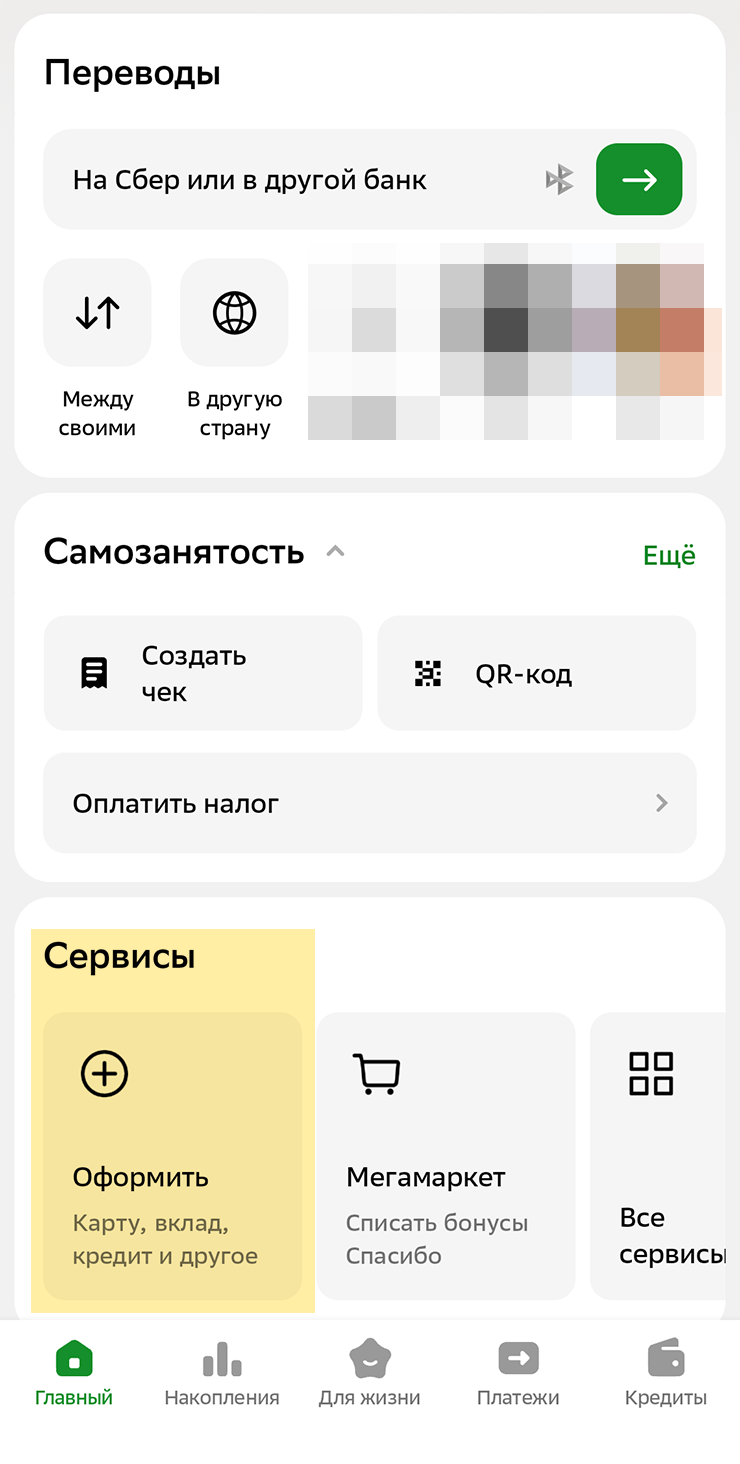
Task: Tap the 'Ещё' link in Самозанятость
Action: tap(668, 555)
